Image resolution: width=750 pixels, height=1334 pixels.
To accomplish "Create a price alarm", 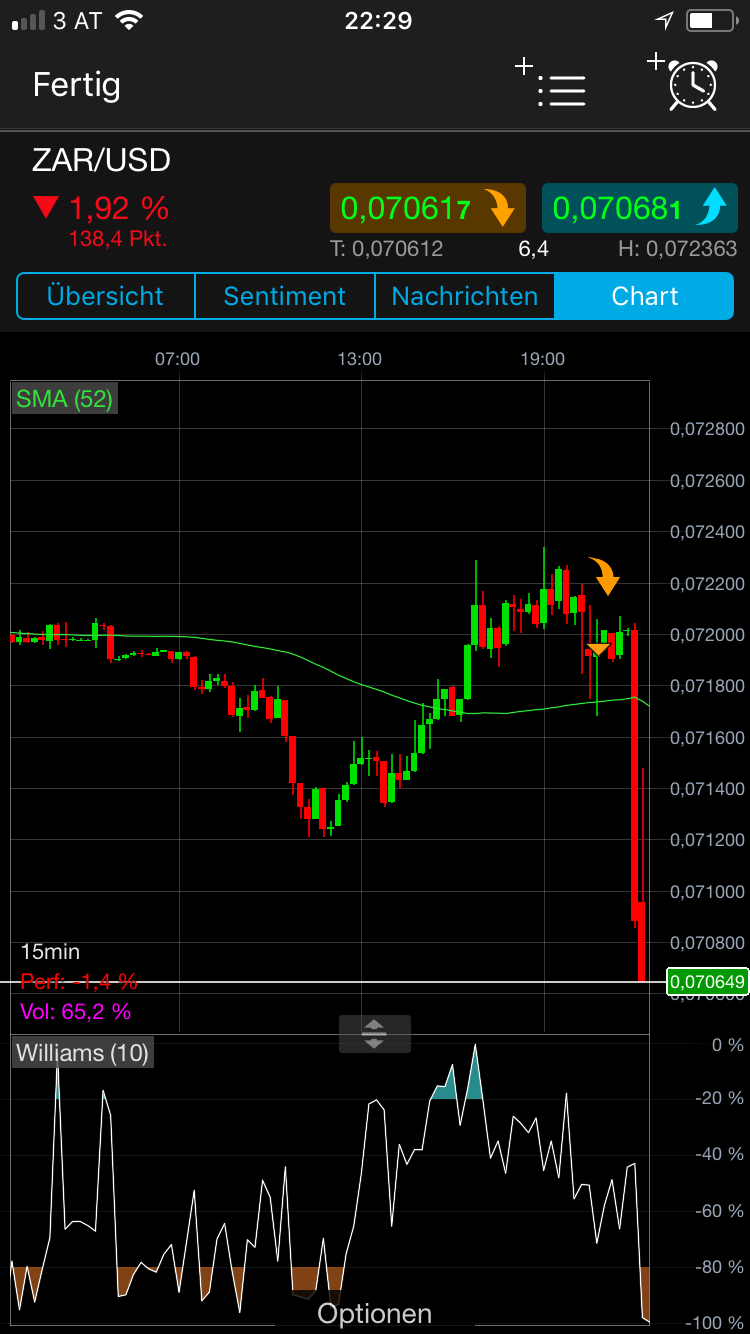I will point(684,84).
